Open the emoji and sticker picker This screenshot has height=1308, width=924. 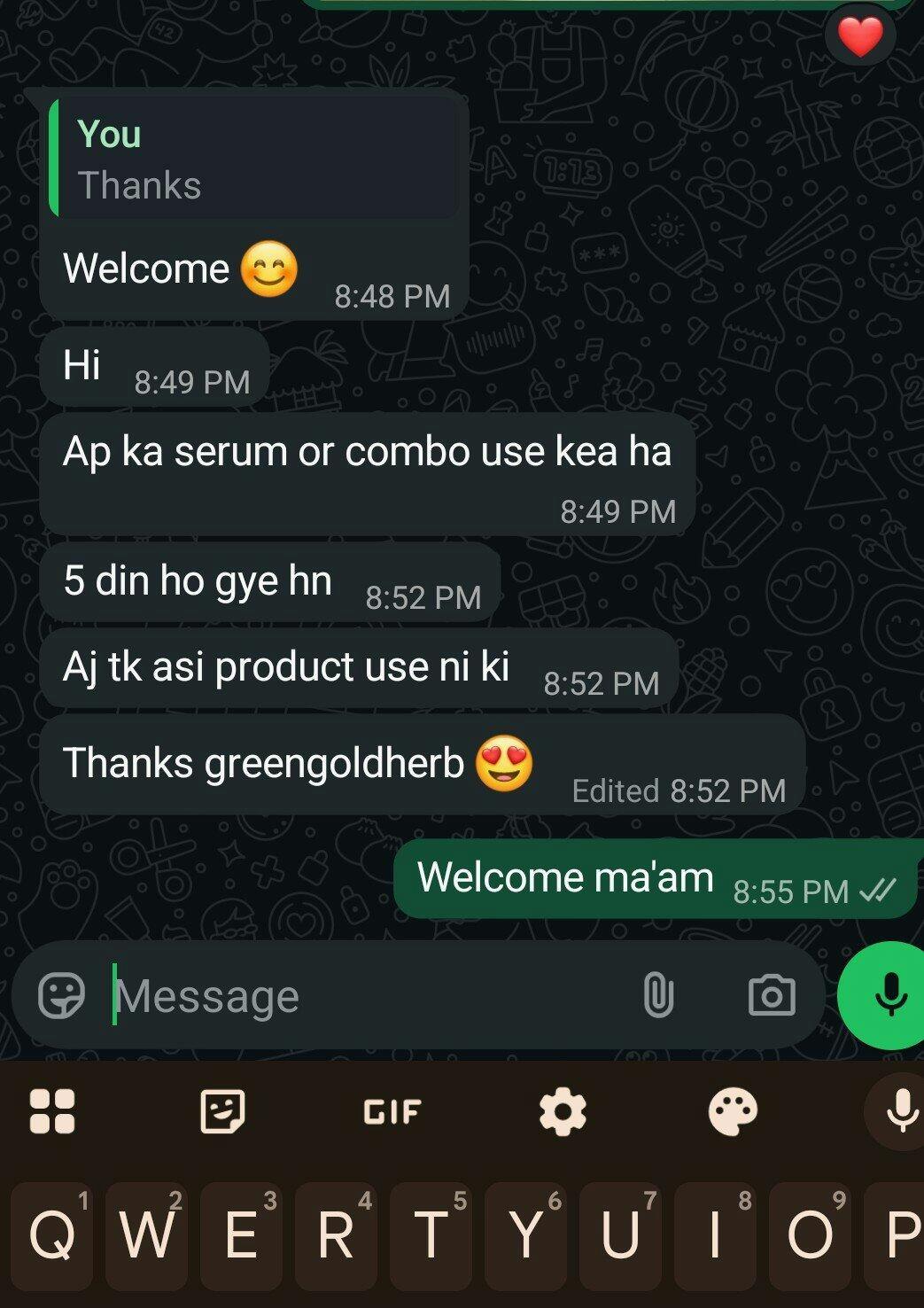(61, 995)
